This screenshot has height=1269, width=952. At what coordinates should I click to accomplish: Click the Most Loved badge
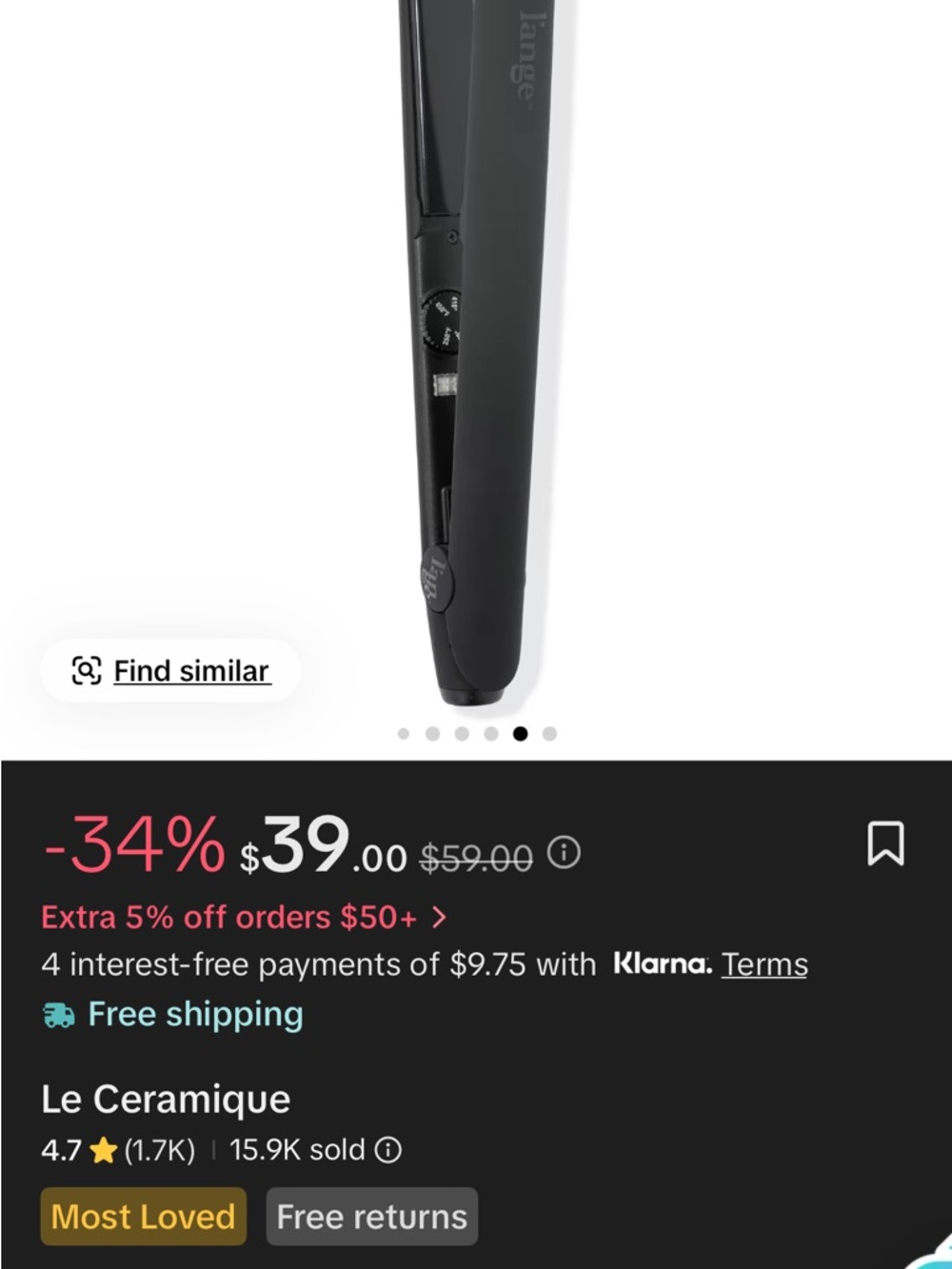point(143,1217)
